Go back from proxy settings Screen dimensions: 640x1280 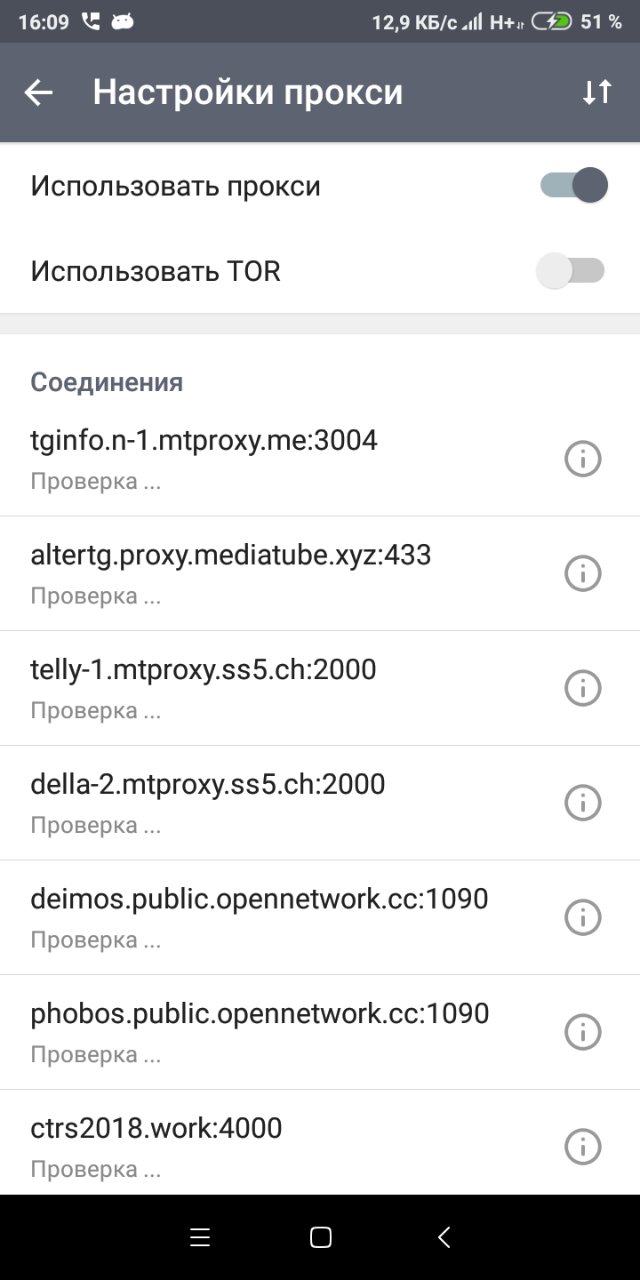click(x=39, y=93)
